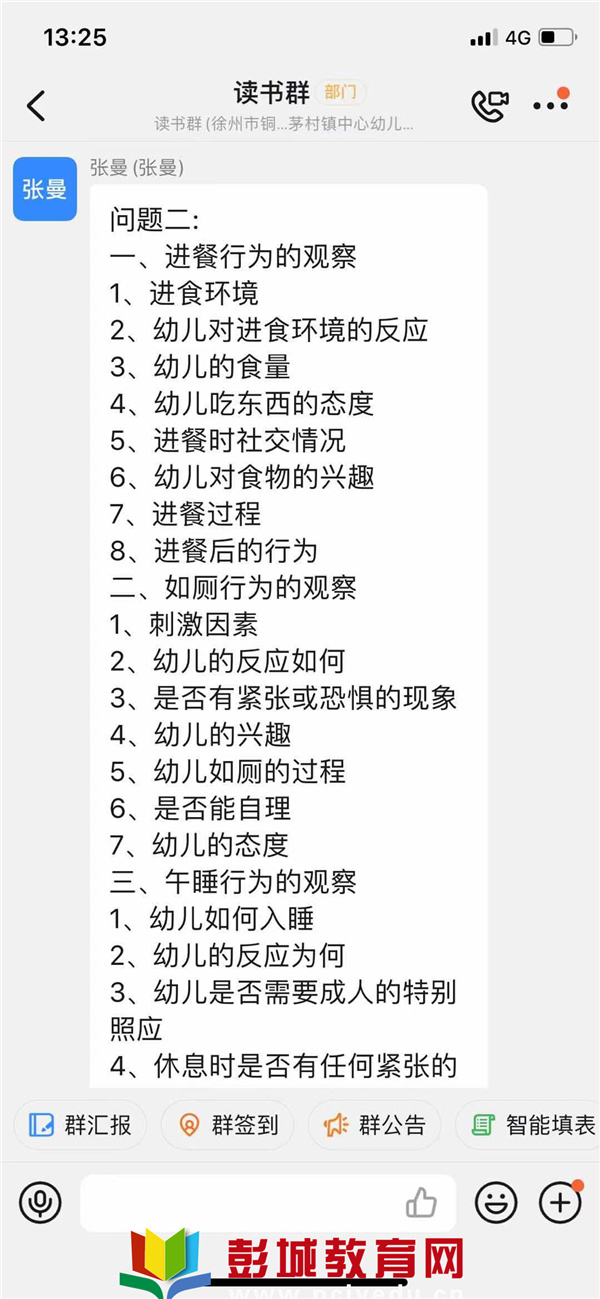Send a thumbs-up quick reaction
Screen dimensions: 600x1299
(x=422, y=1203)
